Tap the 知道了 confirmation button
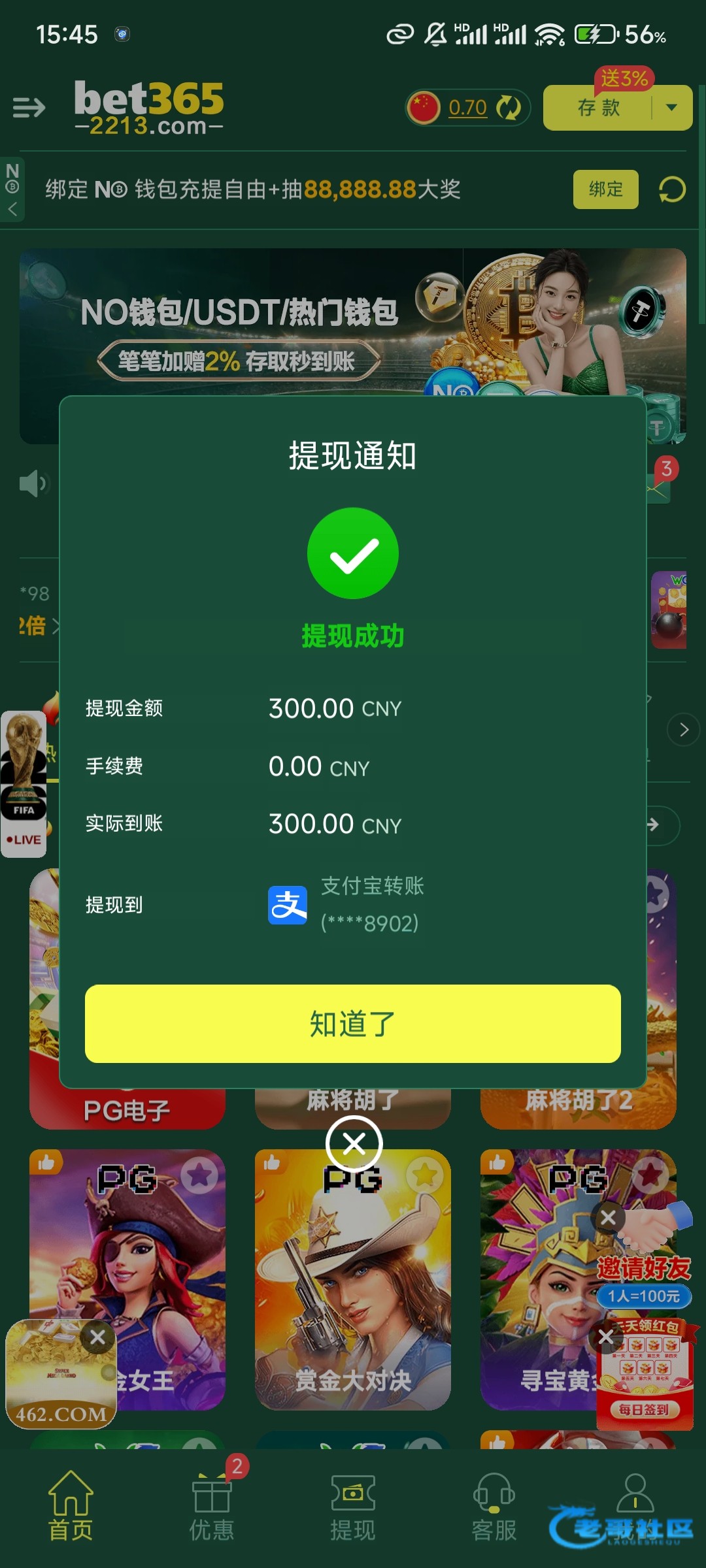This screenshot has height=1568, width=706. (353, 1023)
